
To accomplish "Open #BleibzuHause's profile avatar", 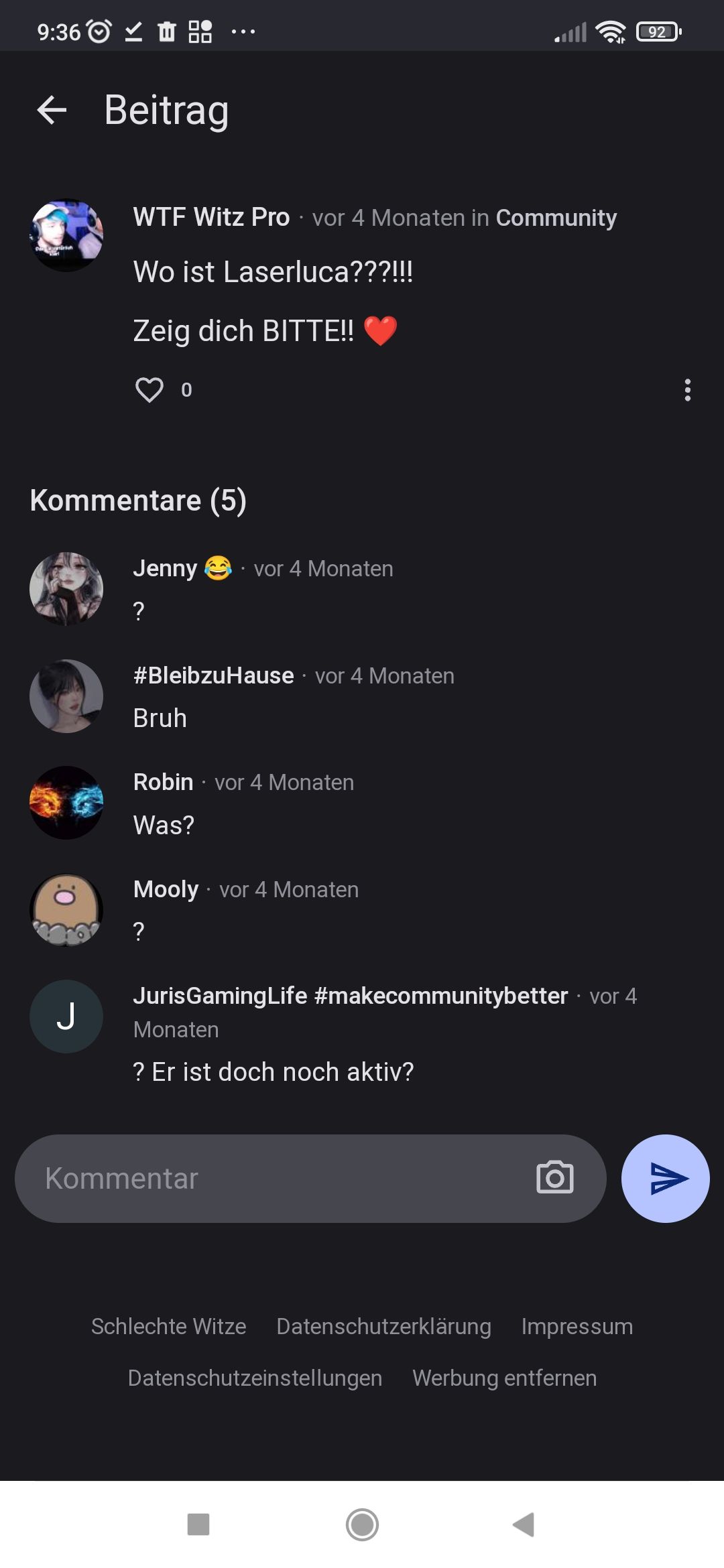I will coord(66,696).
